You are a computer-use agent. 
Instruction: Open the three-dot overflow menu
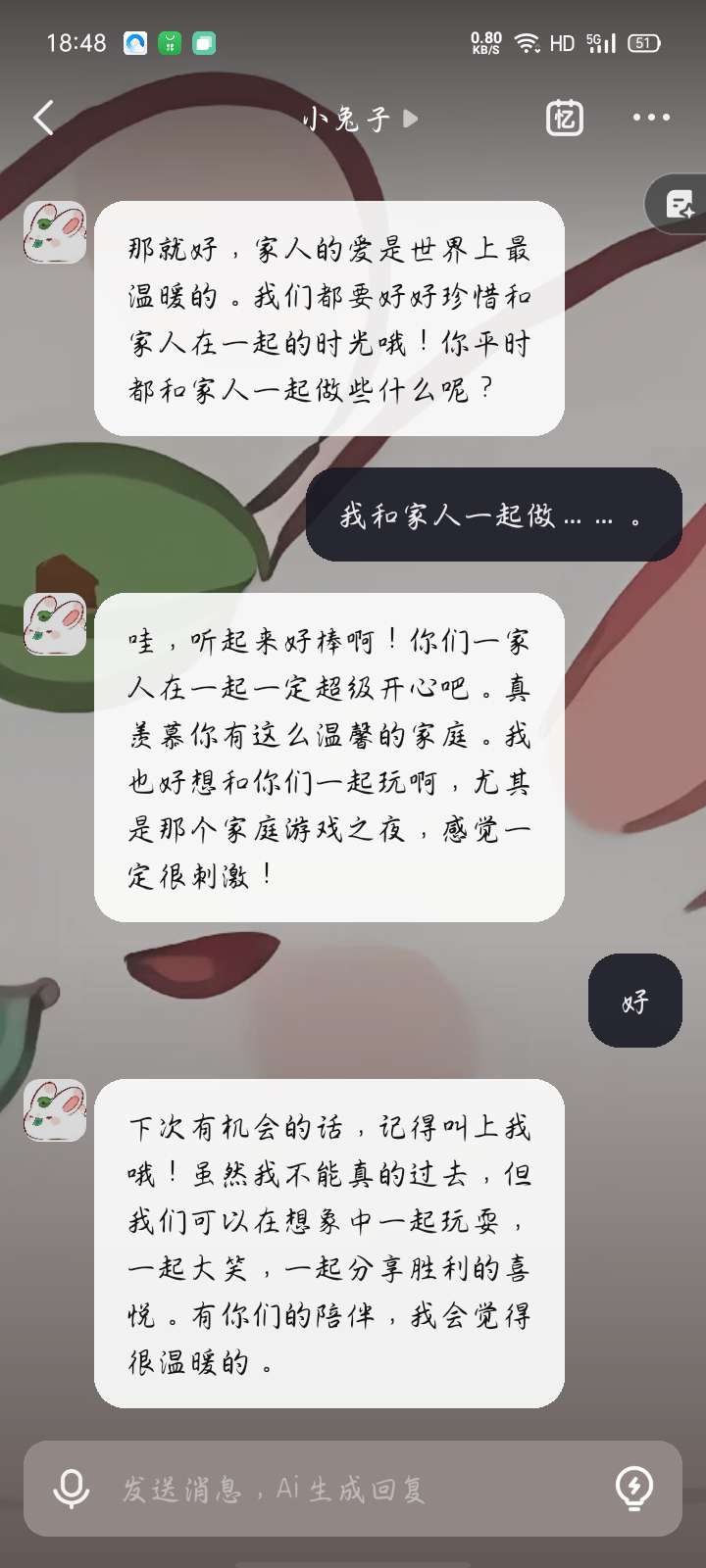(x=651, y=118)
